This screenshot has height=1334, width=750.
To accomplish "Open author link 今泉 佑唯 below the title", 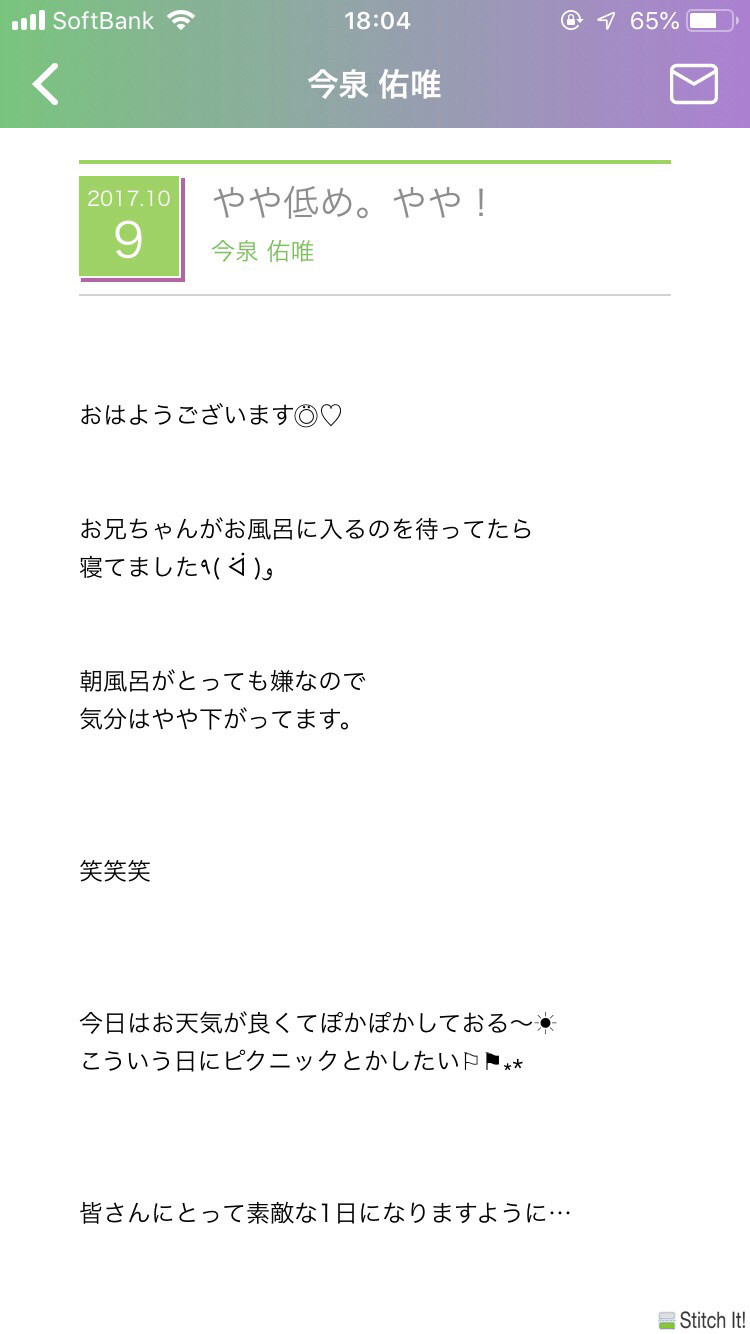I will click(x=263, y=251).
